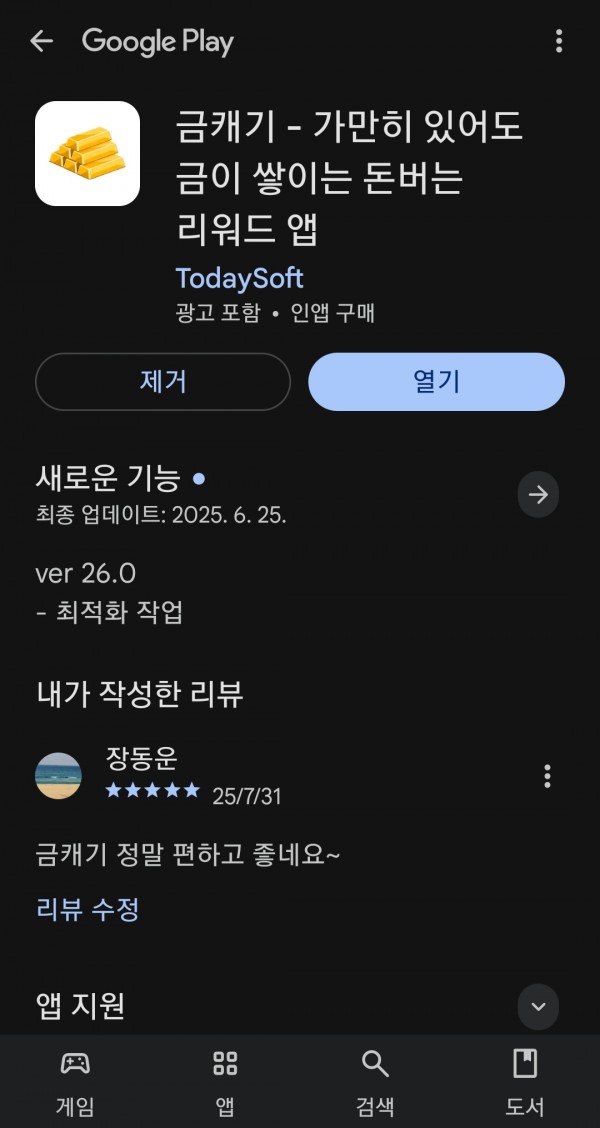Screen dimensions: 600x1128
Task: Tap 열기 to open the app
Action: pos(436,381)
